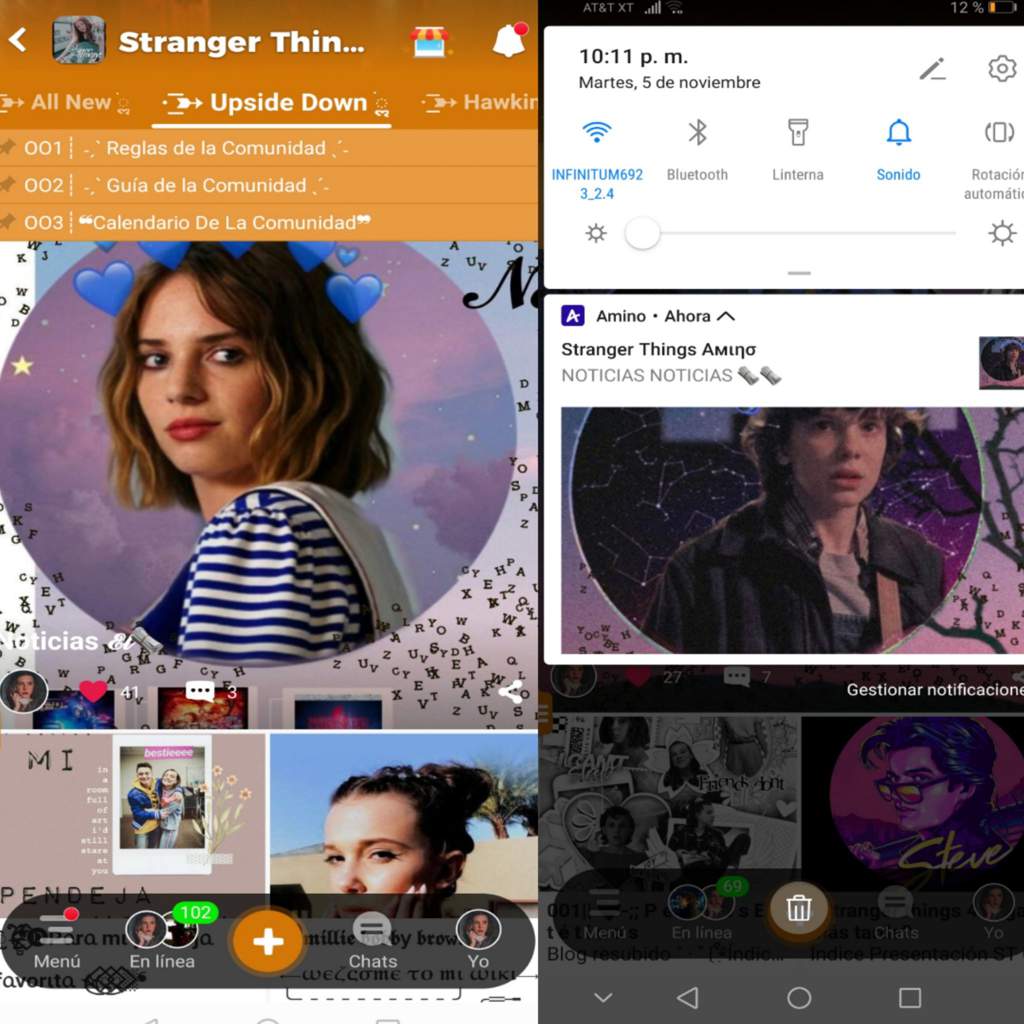Like the featured post with 41 hearts

(x=93, y=691)
